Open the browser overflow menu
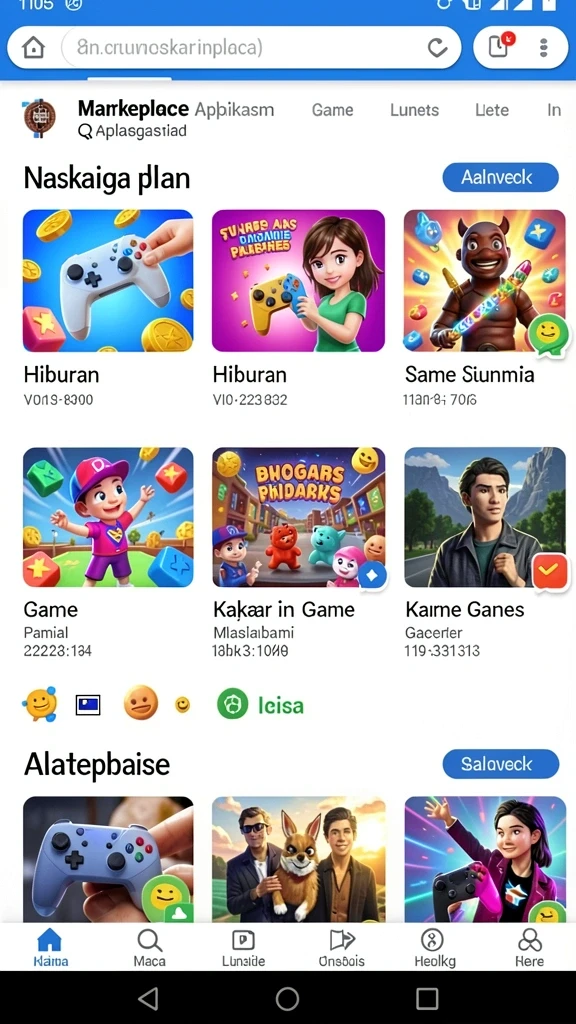Screen dimensions: 576x1024 click(x=543, y=47)
